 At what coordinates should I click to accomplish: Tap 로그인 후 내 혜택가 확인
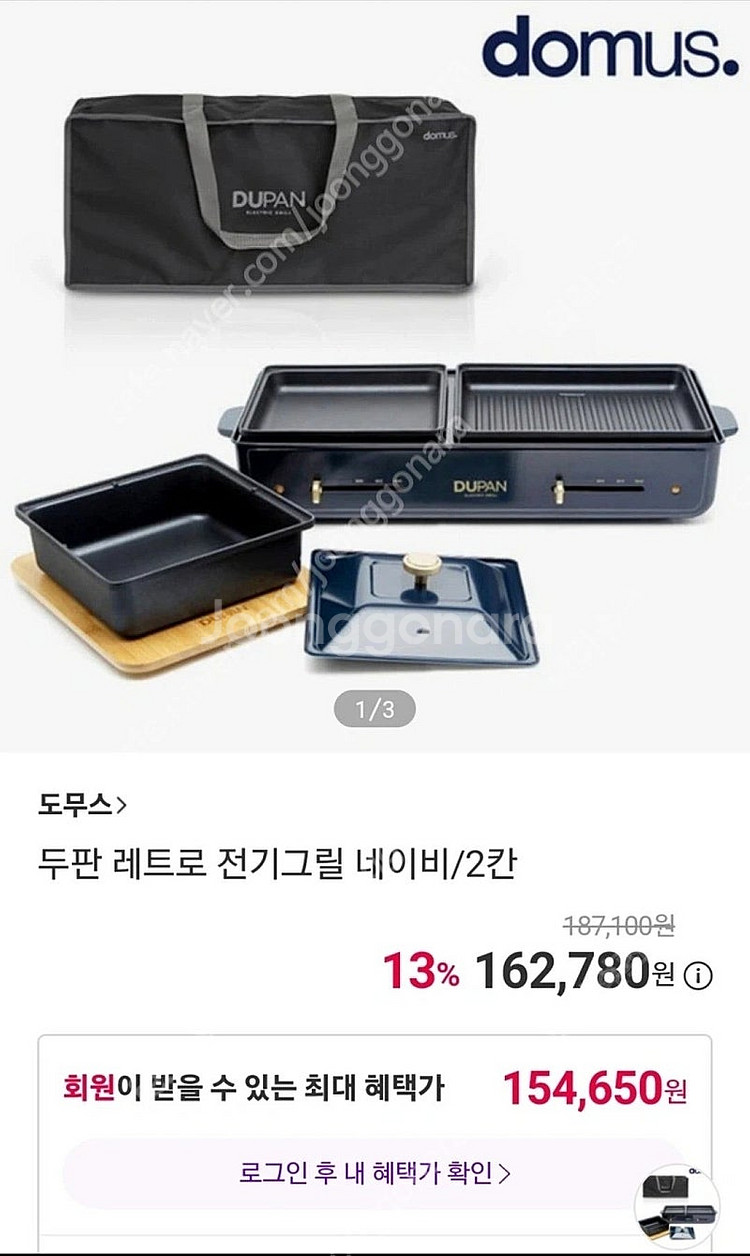point(375,1172)
